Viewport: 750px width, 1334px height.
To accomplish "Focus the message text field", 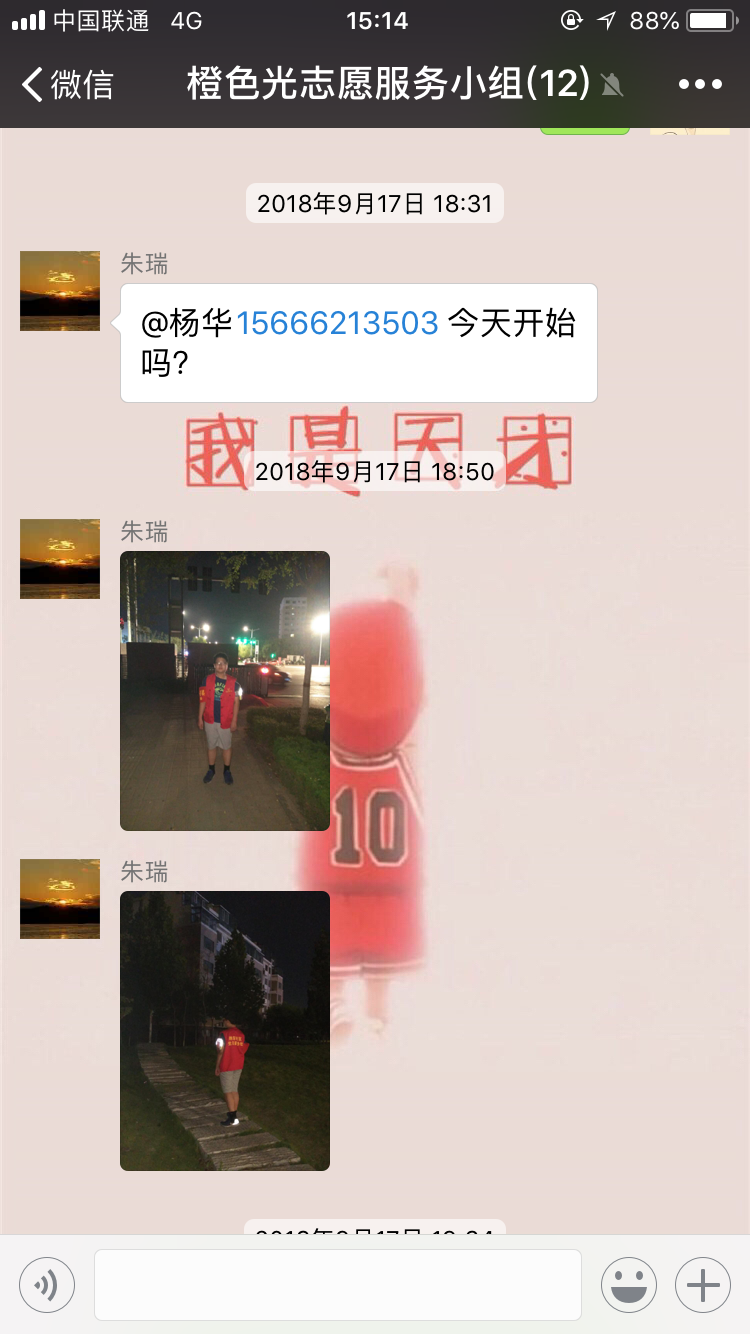I will pyautogui.click(x=338, y=1285).
